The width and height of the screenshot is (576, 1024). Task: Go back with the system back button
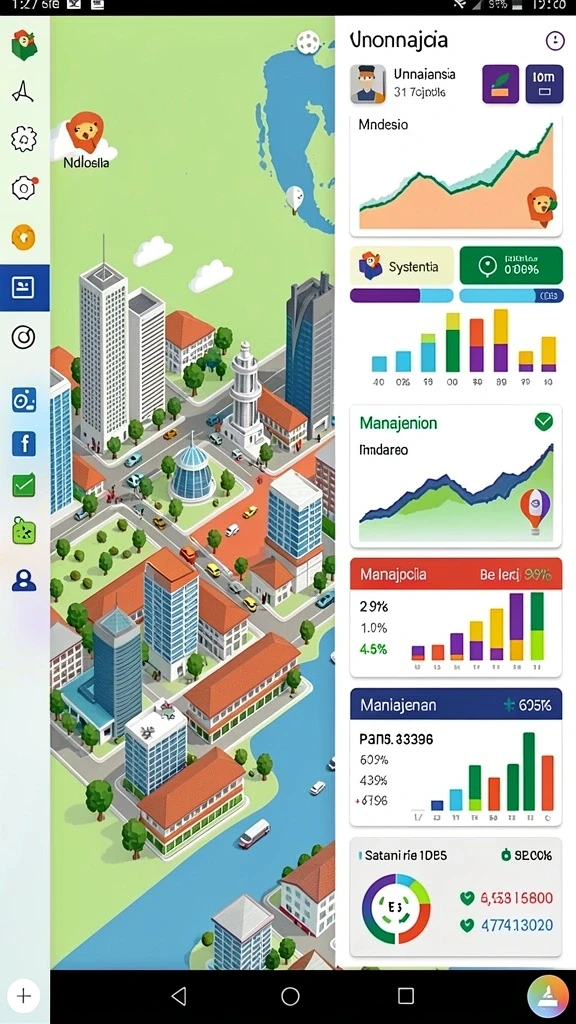coord(178,996)
